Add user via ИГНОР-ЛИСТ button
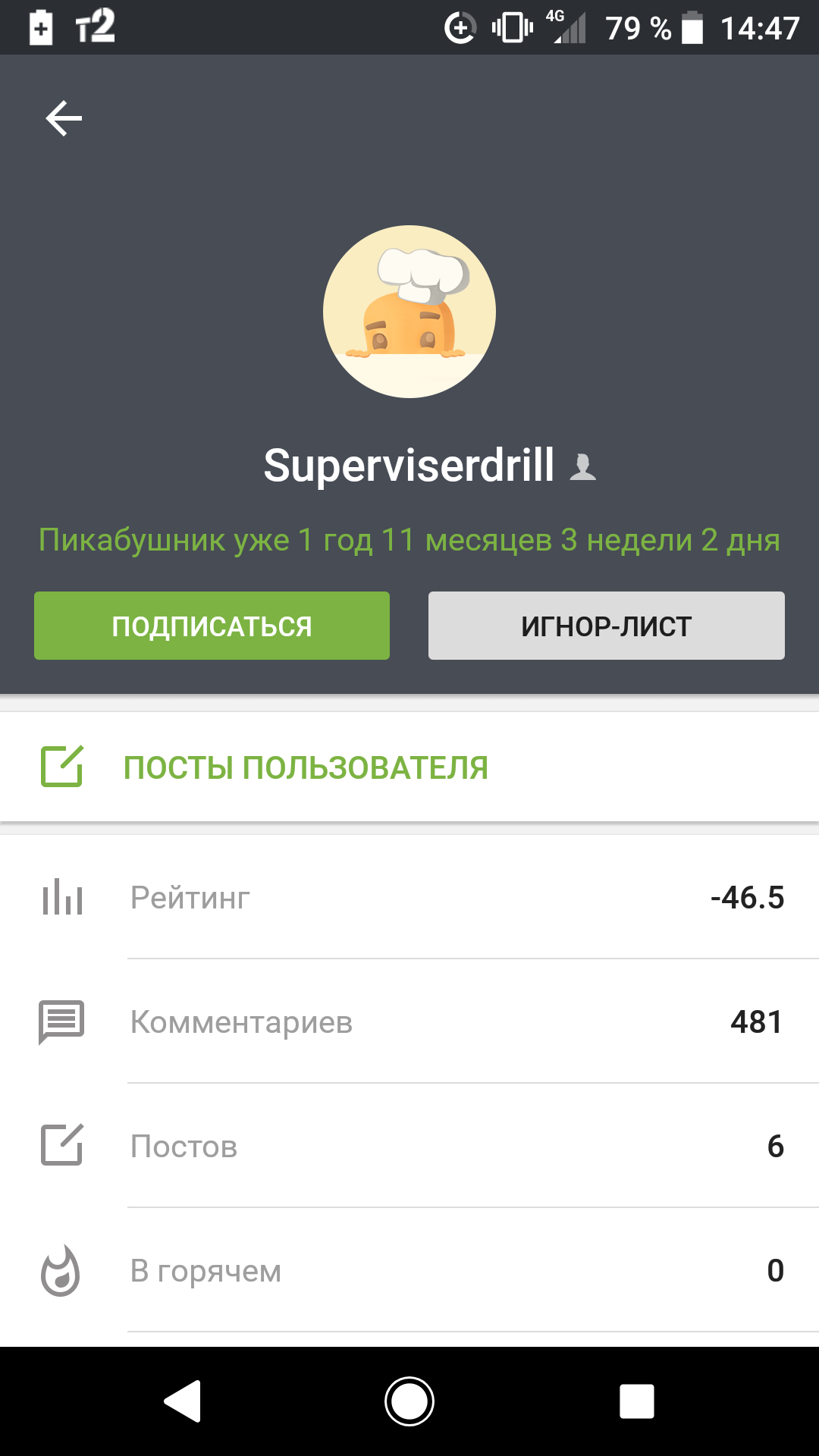 [606, 626]
